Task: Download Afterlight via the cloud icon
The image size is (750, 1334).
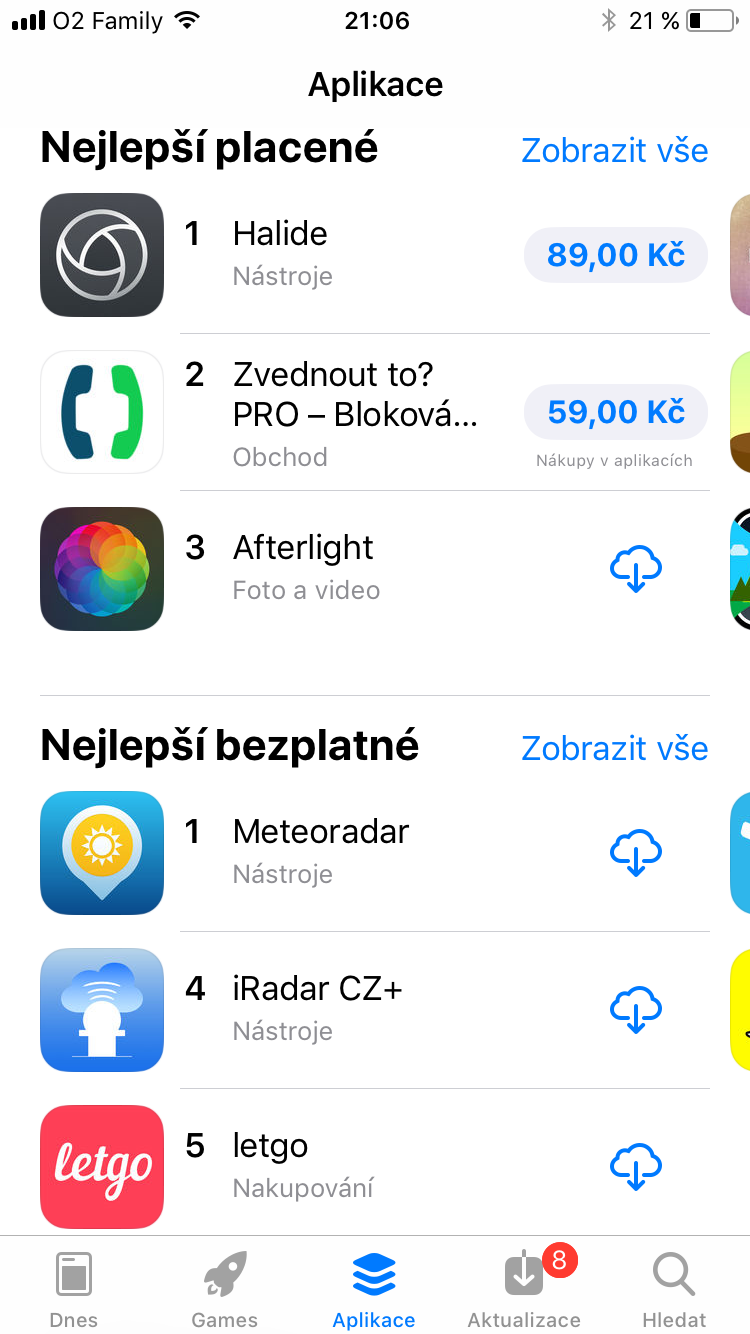Action: [x=636, y=568]
